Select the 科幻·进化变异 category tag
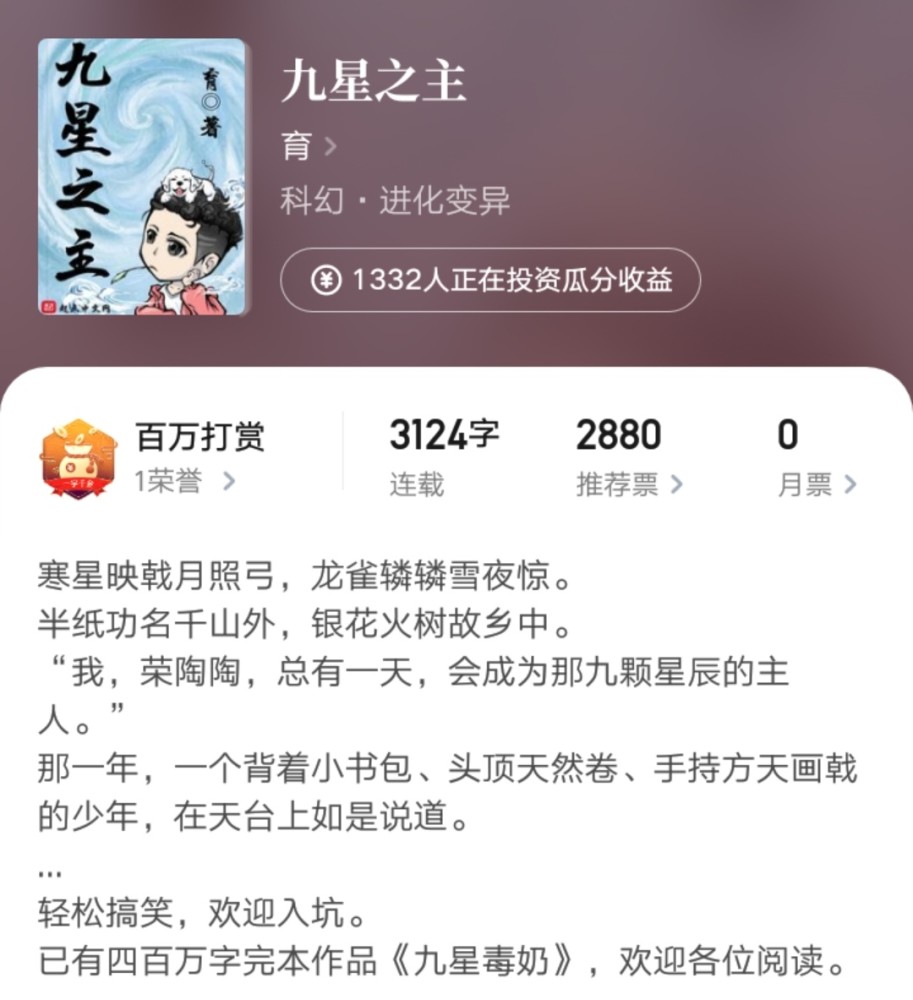 (x=397, y=200)
